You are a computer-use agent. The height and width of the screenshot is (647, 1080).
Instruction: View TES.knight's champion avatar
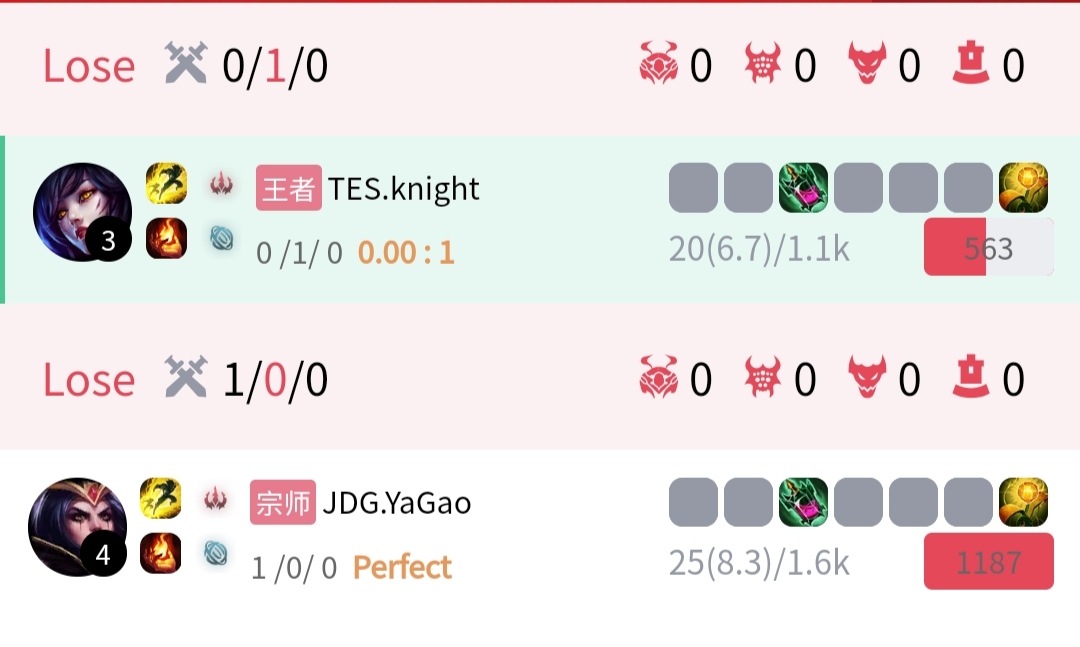tap(82, 212)
